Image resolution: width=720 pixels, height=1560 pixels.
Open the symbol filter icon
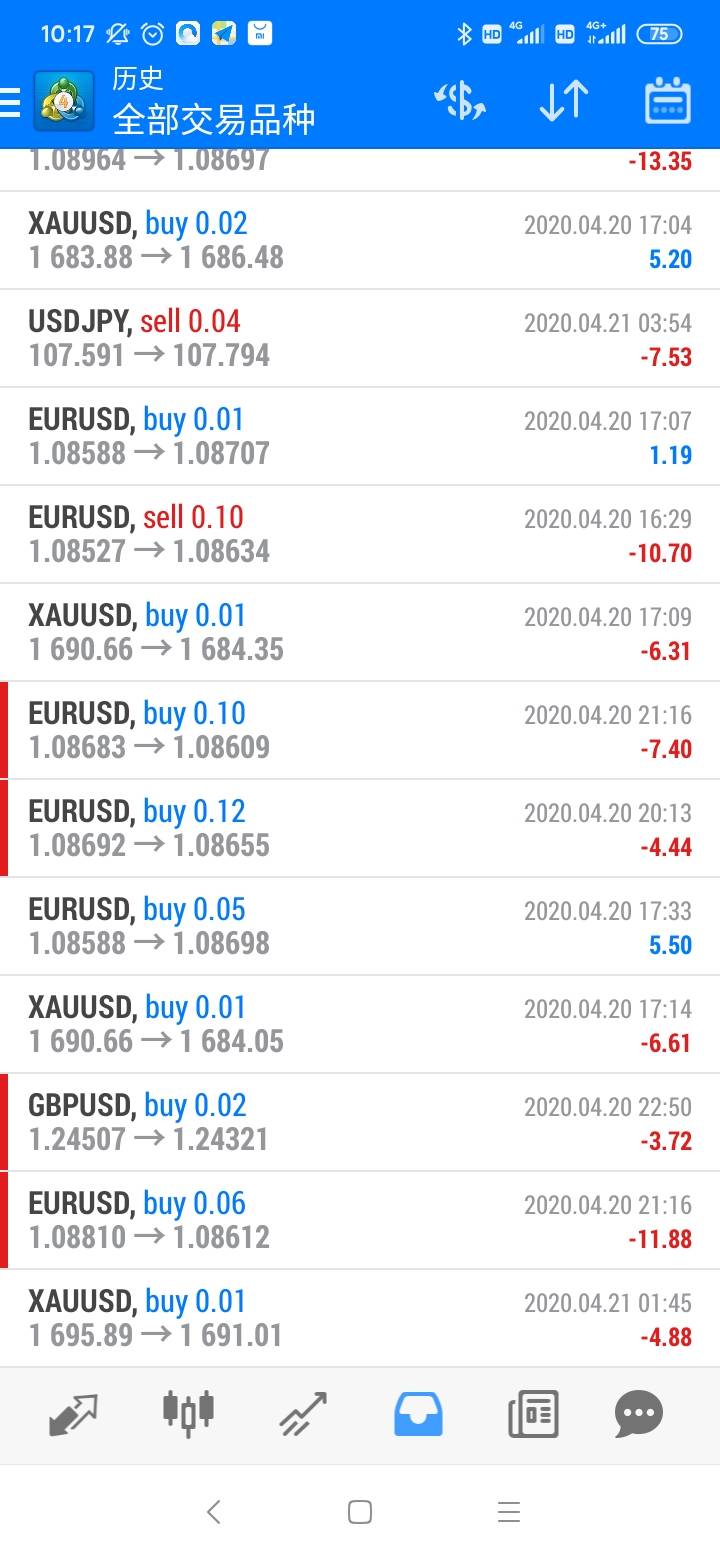[460, 101]
